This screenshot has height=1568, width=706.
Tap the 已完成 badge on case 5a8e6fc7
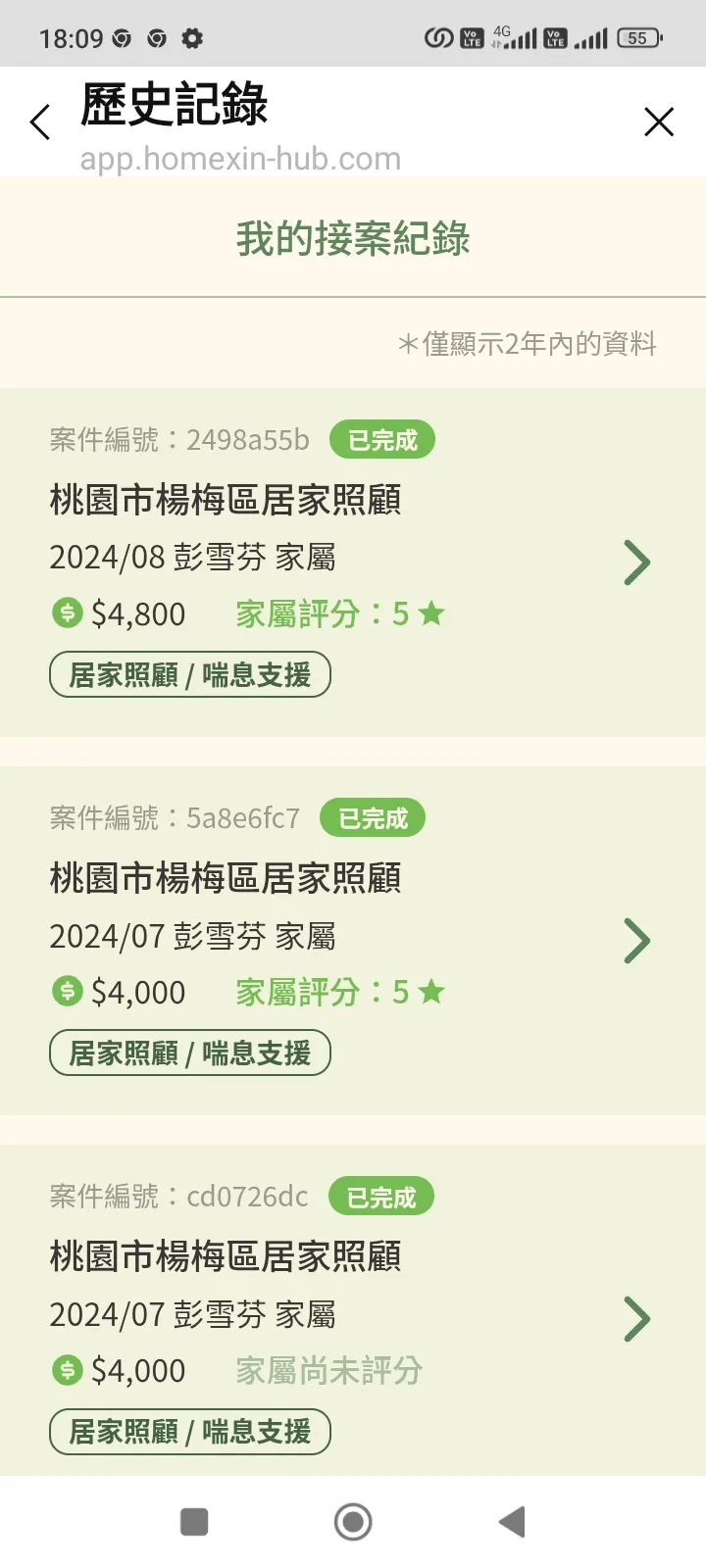373,818
